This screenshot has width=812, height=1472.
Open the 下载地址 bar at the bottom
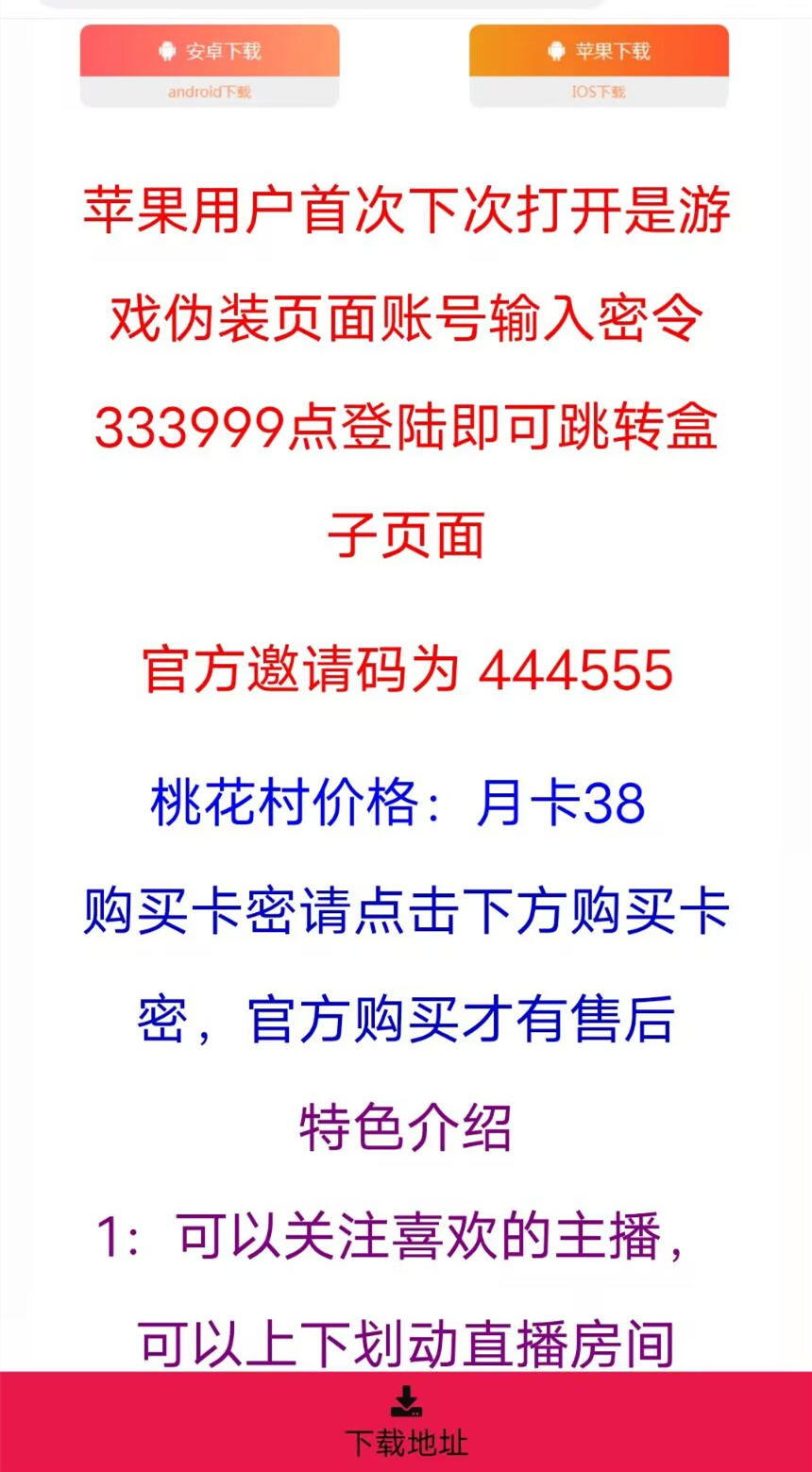click(406, 1421)
